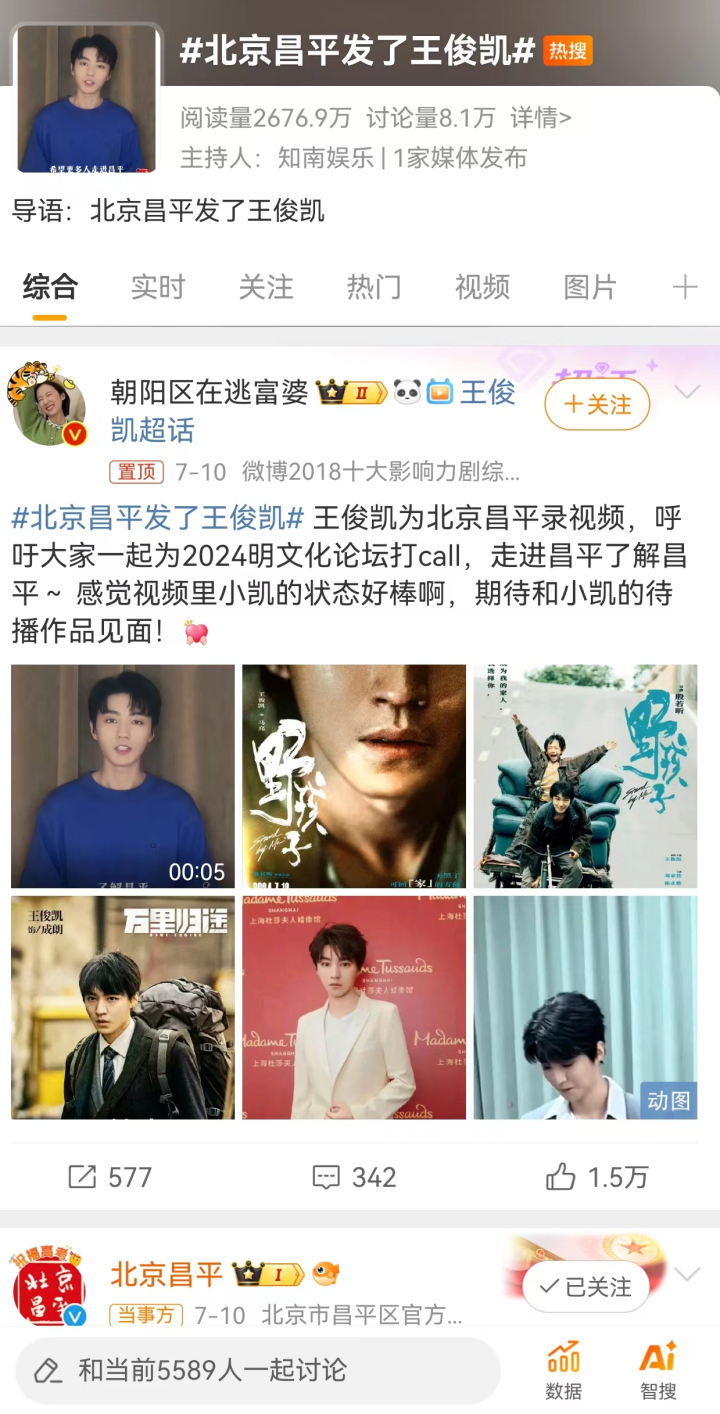This screenshot has width=720, height=1414.
Task: Switch to the 图片 tab
Action: (590, 288)
